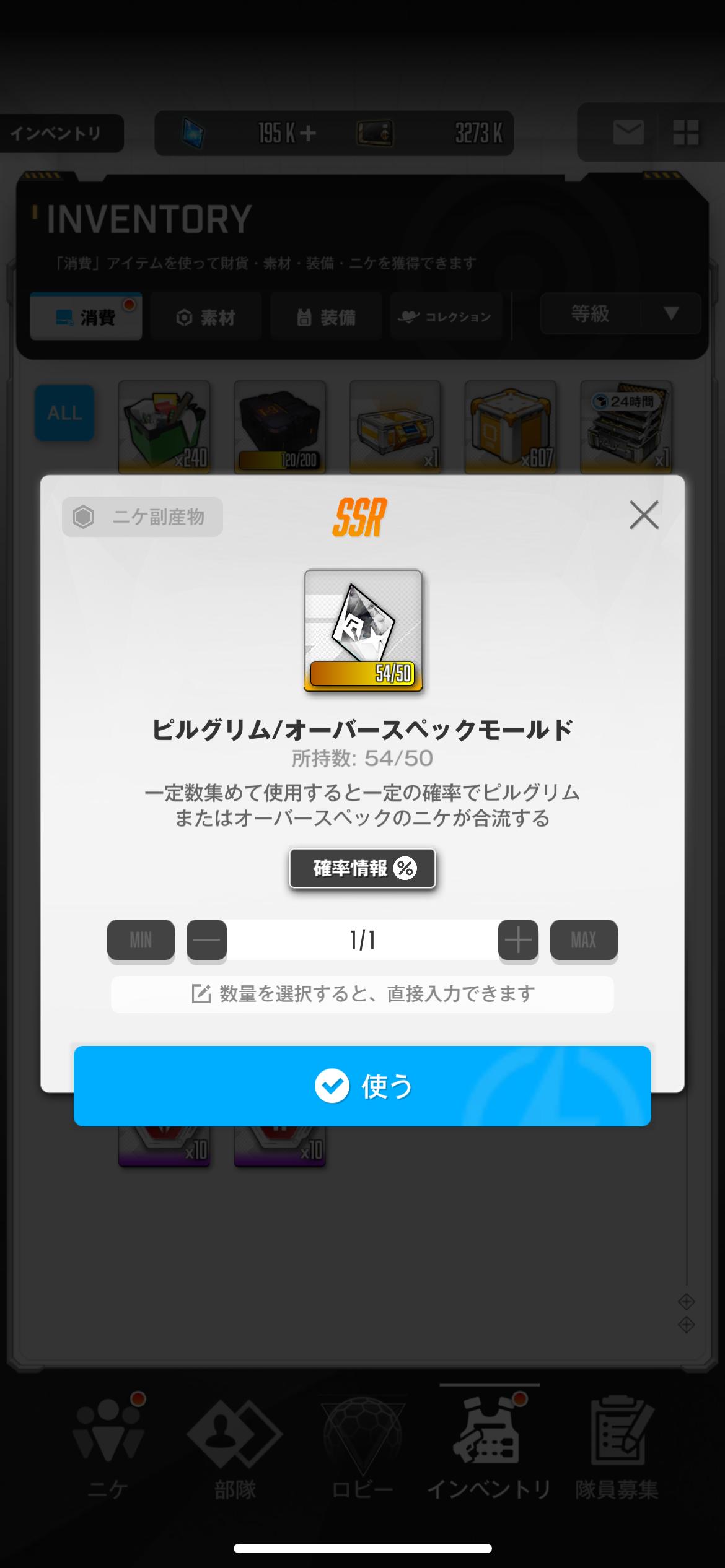The height and width of the screenshot is (1568, 725).
Task: Confirm with the 使う button
Action: click(x=362, y=1086)
